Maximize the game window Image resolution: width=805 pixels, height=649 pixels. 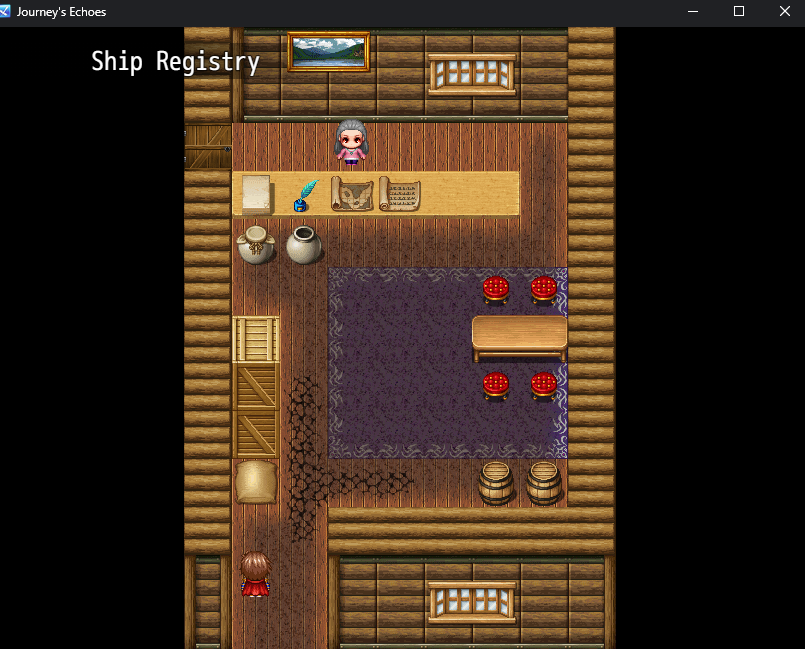(x=739, y=12)
